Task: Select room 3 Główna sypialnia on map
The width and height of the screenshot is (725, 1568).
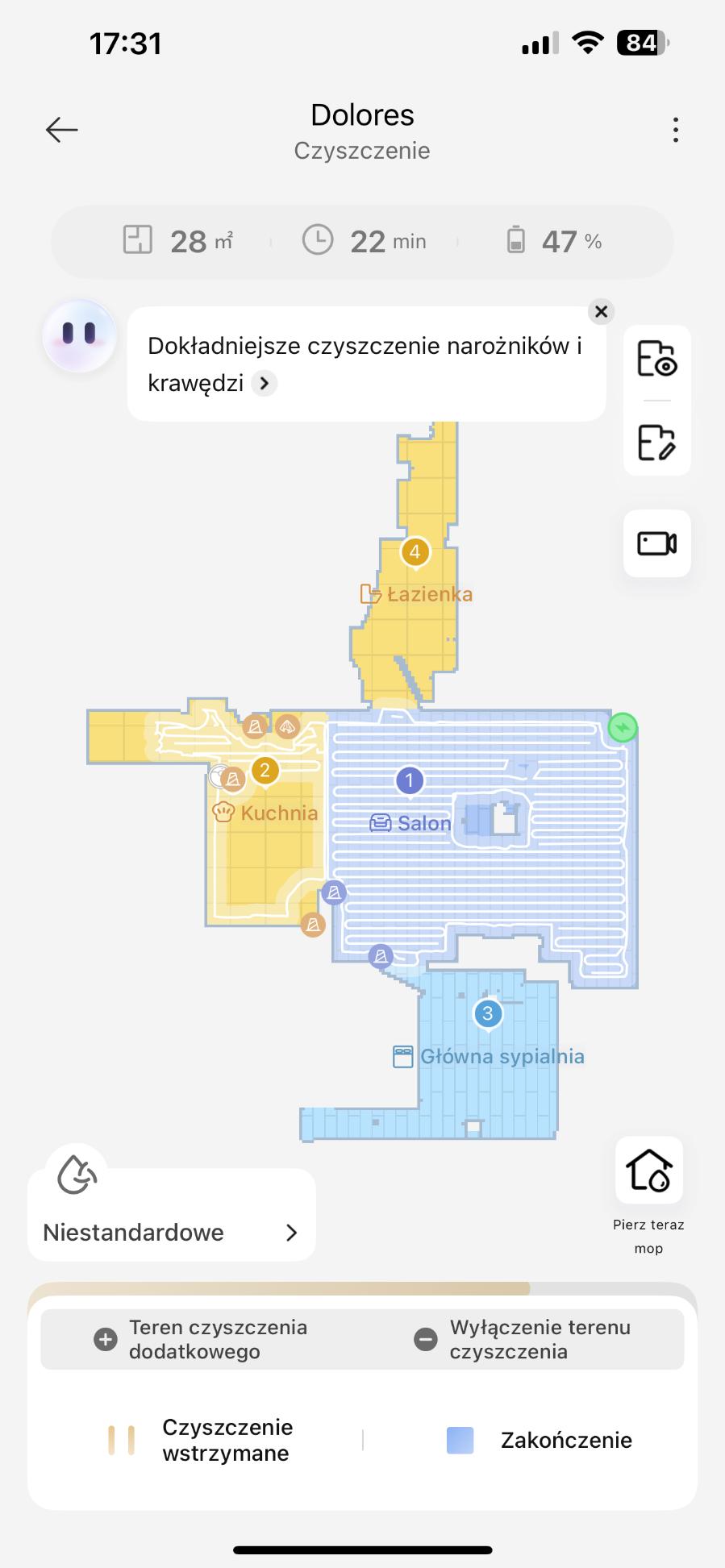Action: point(487,1014)
